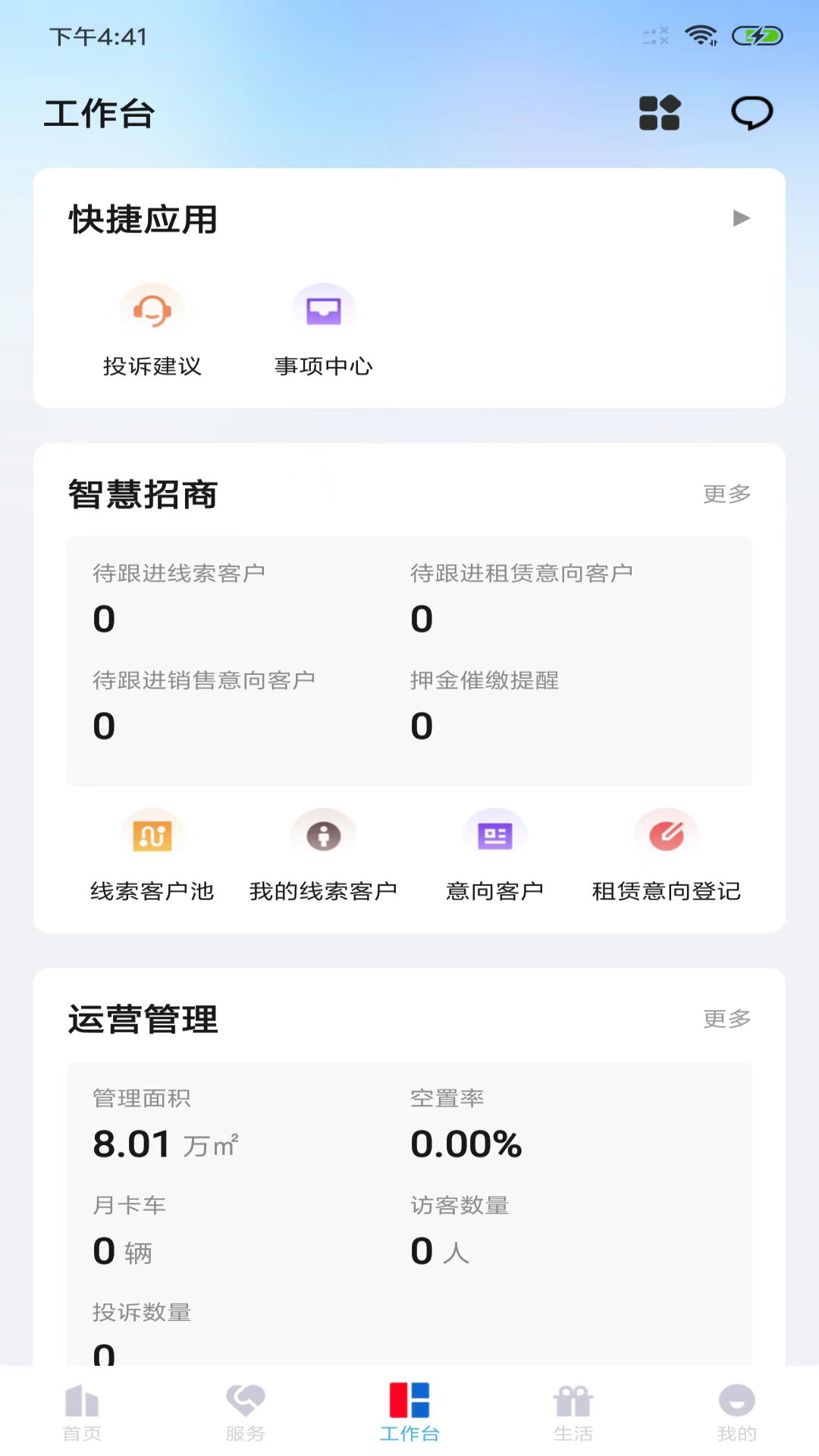Switch to the 服务 tab
The width and height of the screenshot is (819, 1456).
tap(246, 1412)
